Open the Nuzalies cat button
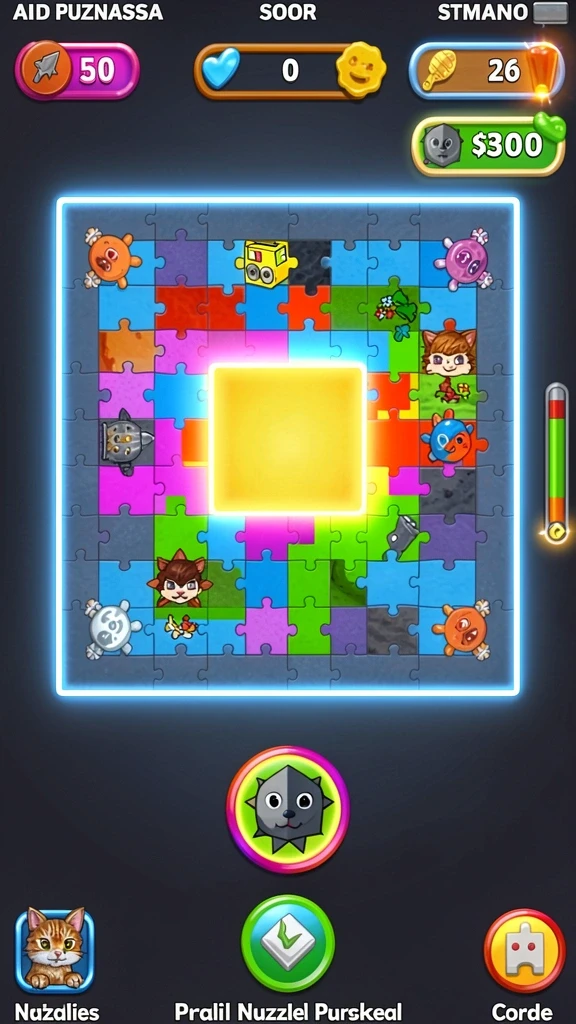Screen dimensions: 576x1024 (x=55, y=950)
